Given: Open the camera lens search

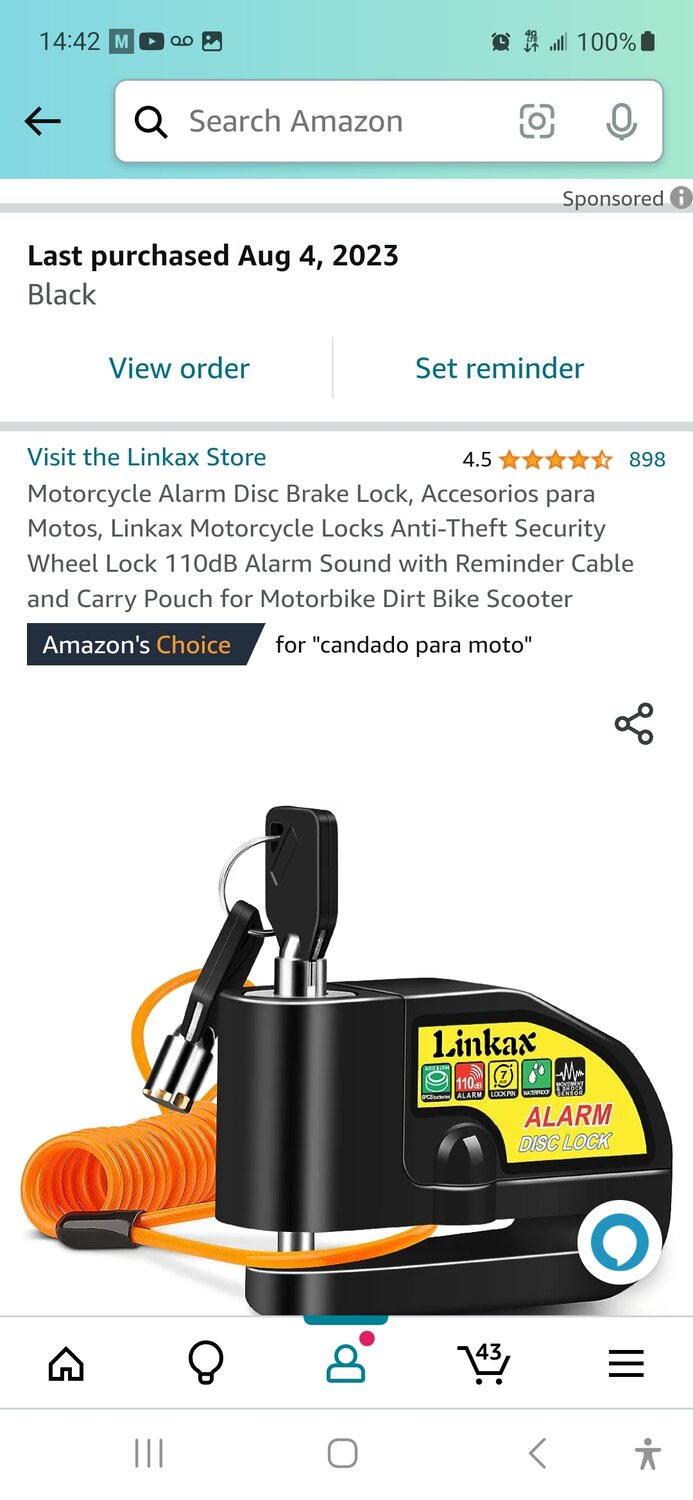Looking at the screenshot, I should coord(537,122).
